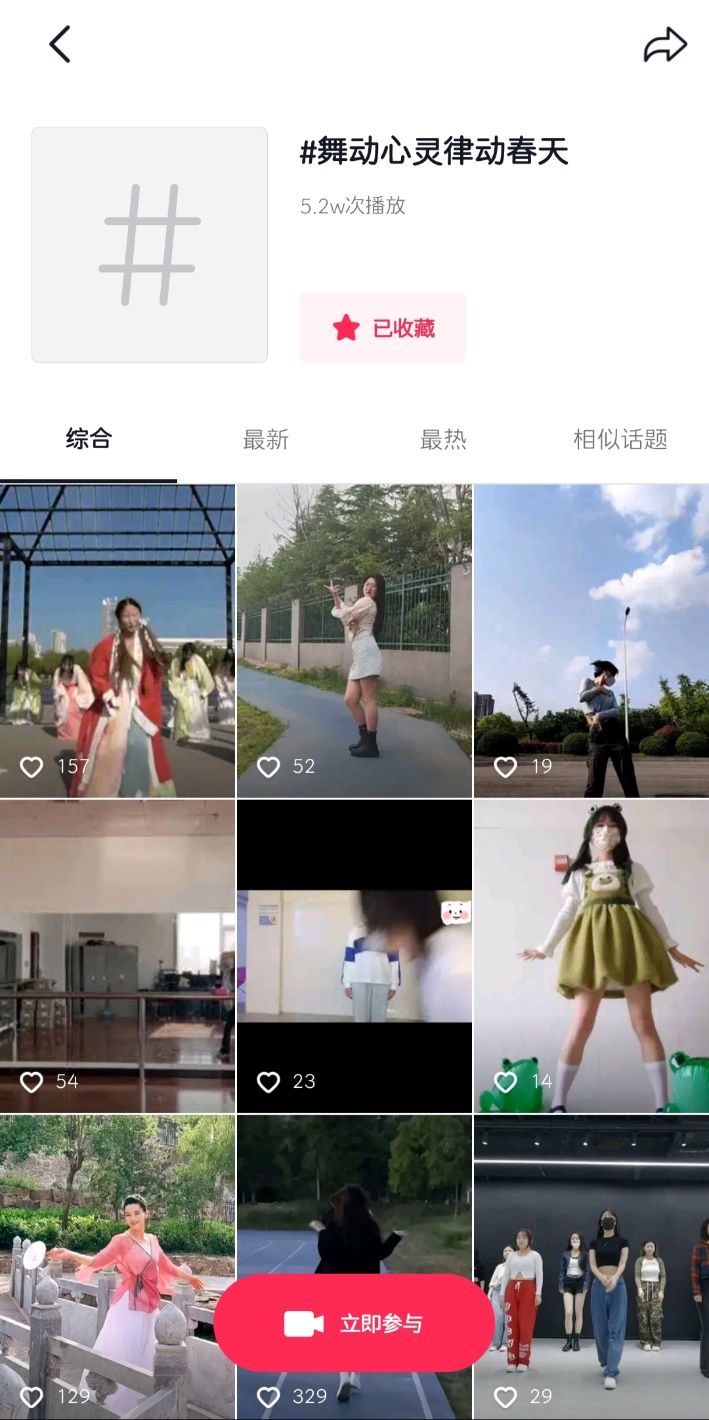Open the green dress video with 14 likes
This screenshot has width=709, height=1420.
591,955
